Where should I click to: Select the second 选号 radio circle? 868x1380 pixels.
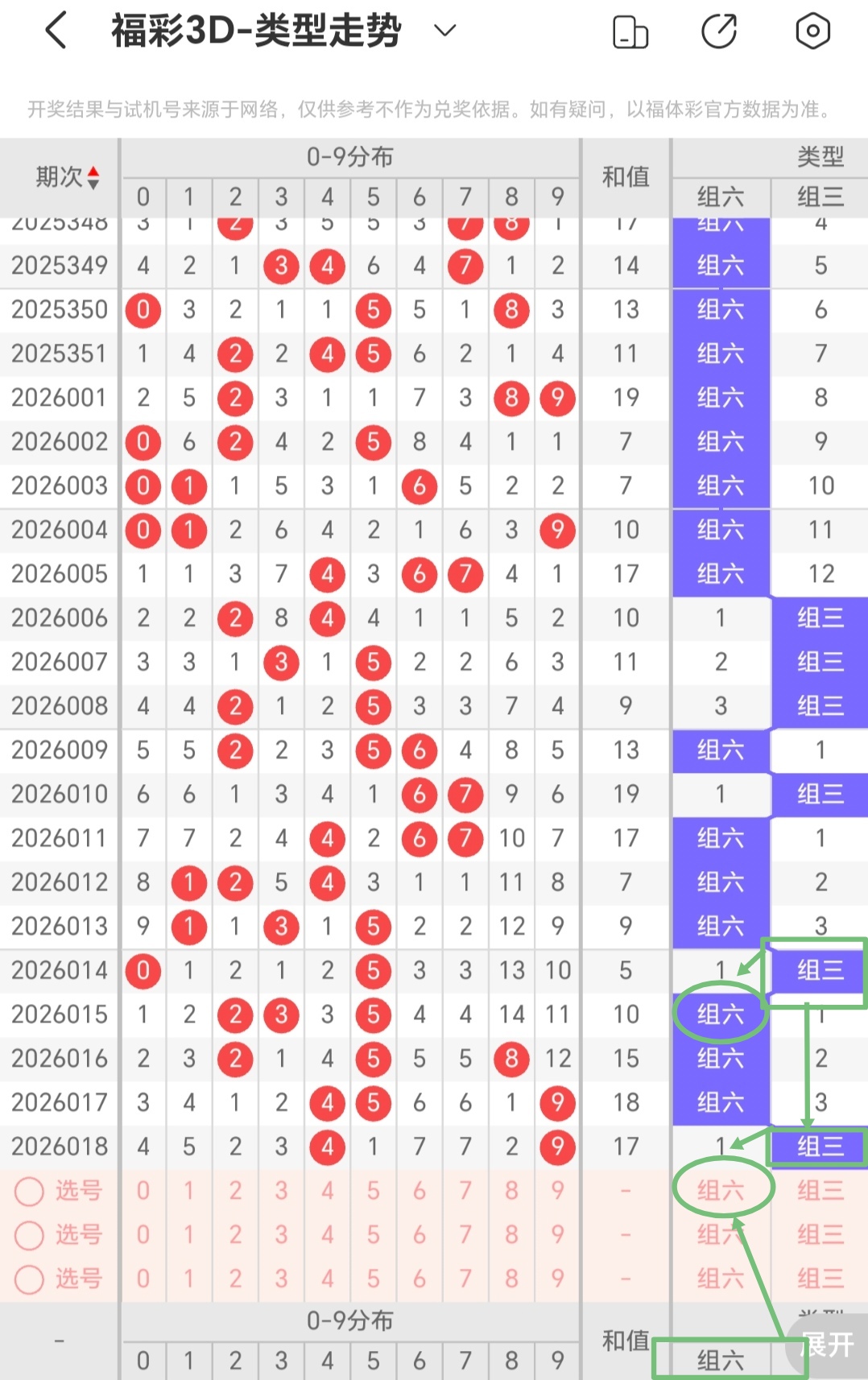(x=29, y=1236)
